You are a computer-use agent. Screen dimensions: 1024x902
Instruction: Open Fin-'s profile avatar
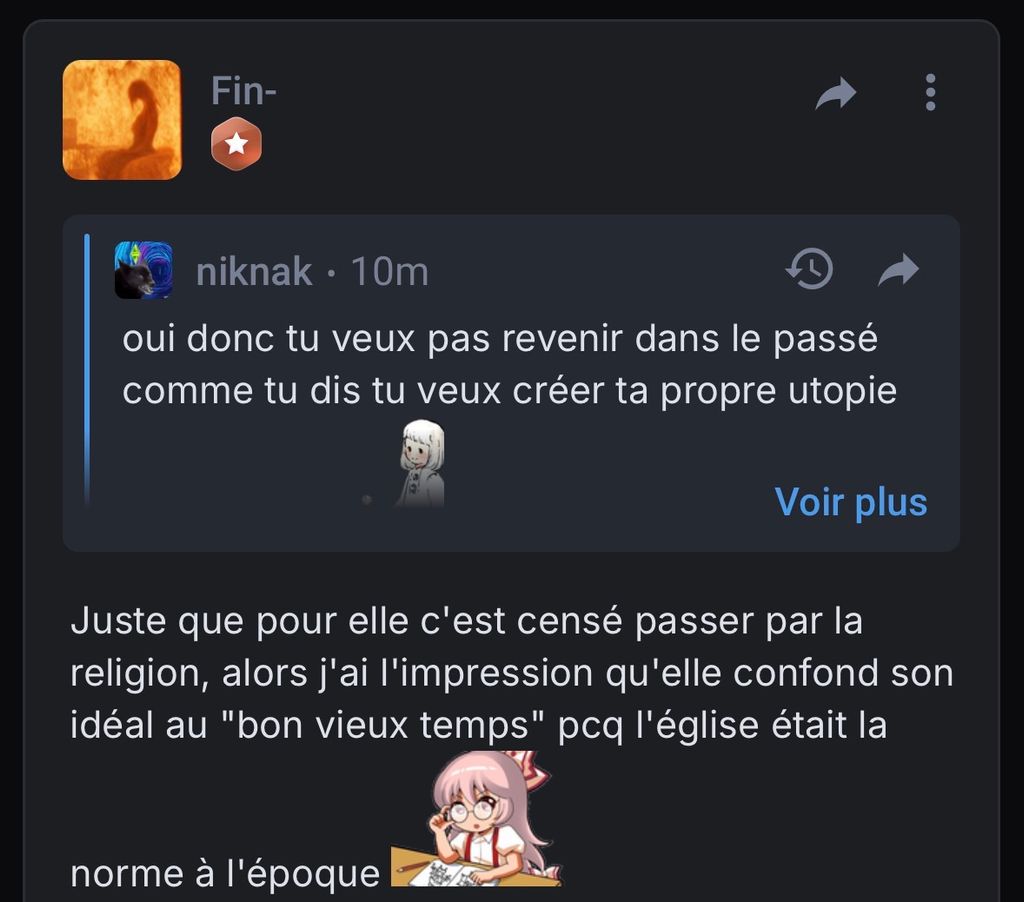(122, 120)
